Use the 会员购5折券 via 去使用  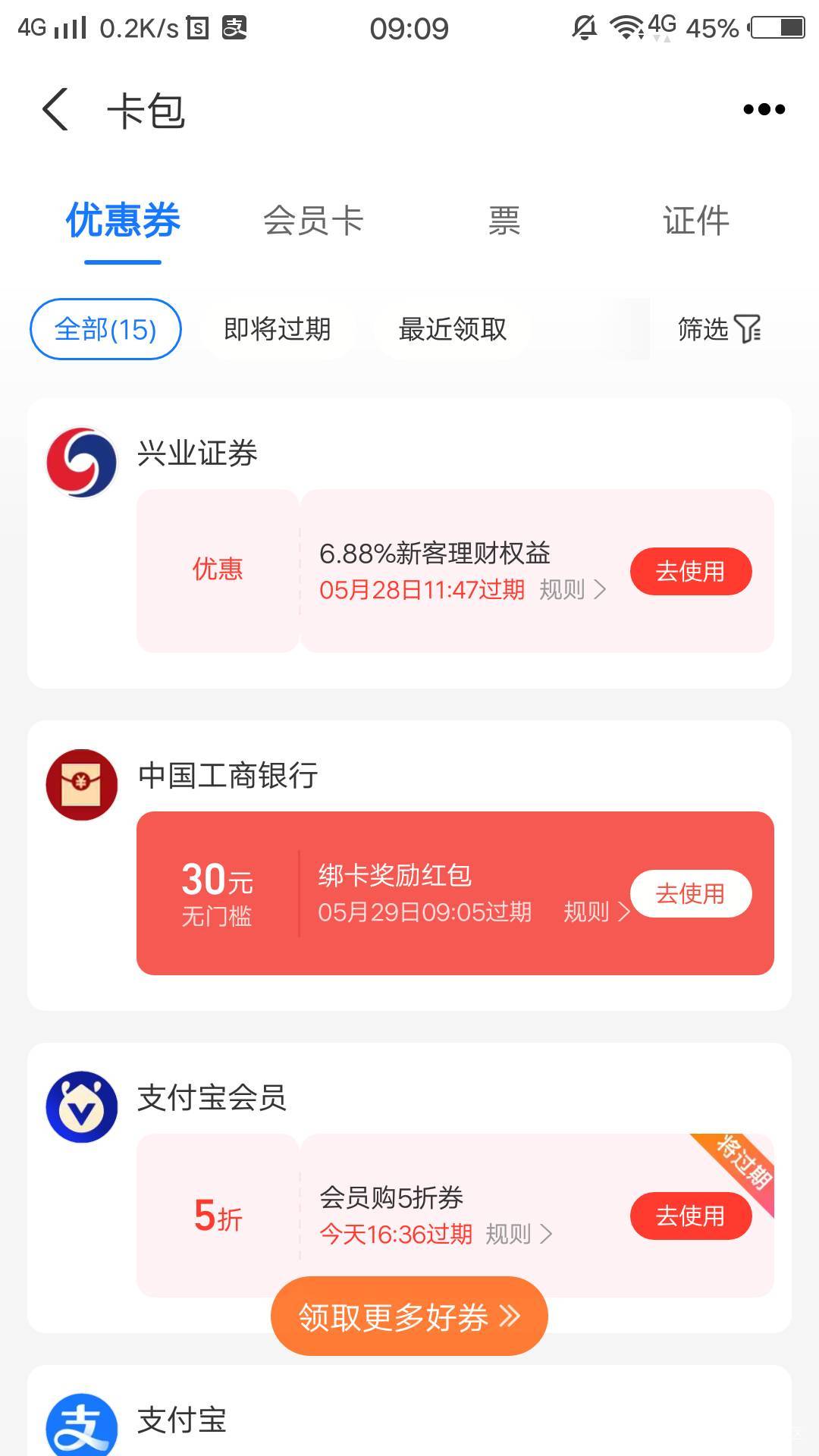(691, 1216)
